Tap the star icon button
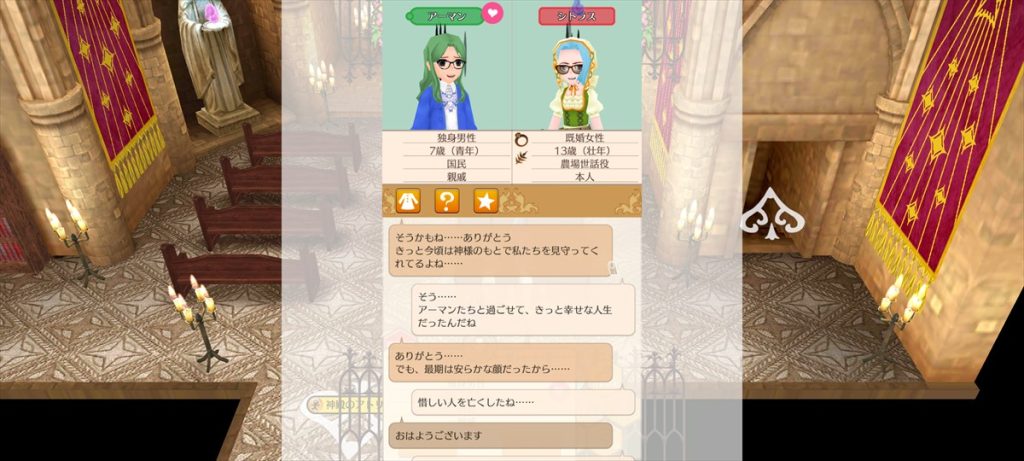The height and width of the screenshot is (461, 1024). [485, 201]
